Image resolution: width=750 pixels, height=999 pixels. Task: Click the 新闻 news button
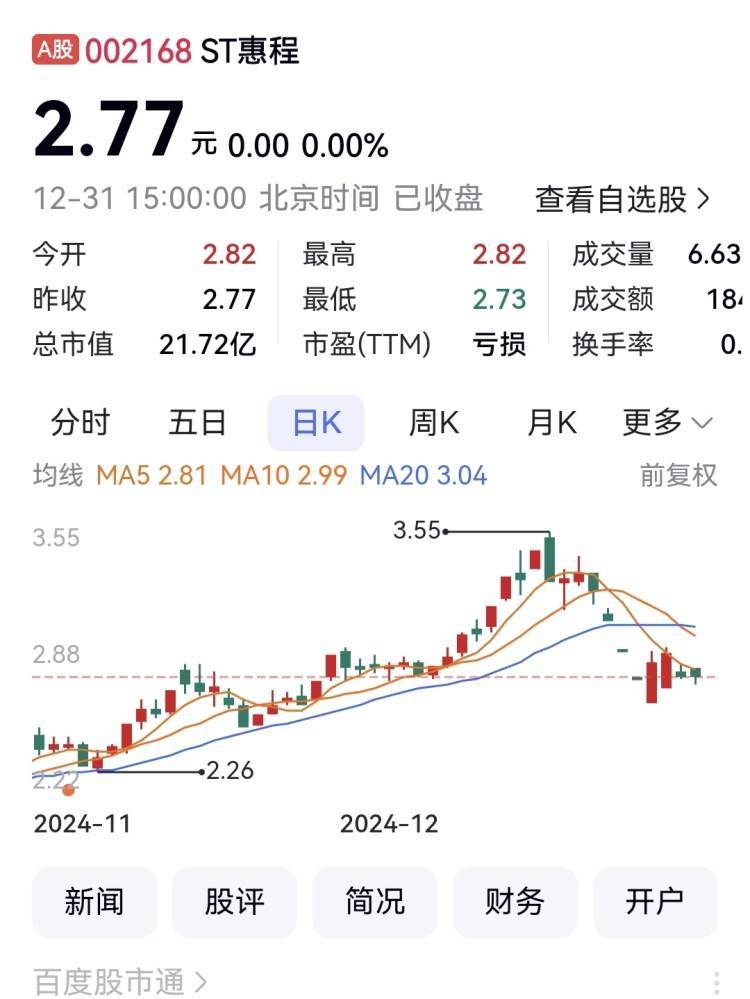pyautogui.click(x=94, y=901)
